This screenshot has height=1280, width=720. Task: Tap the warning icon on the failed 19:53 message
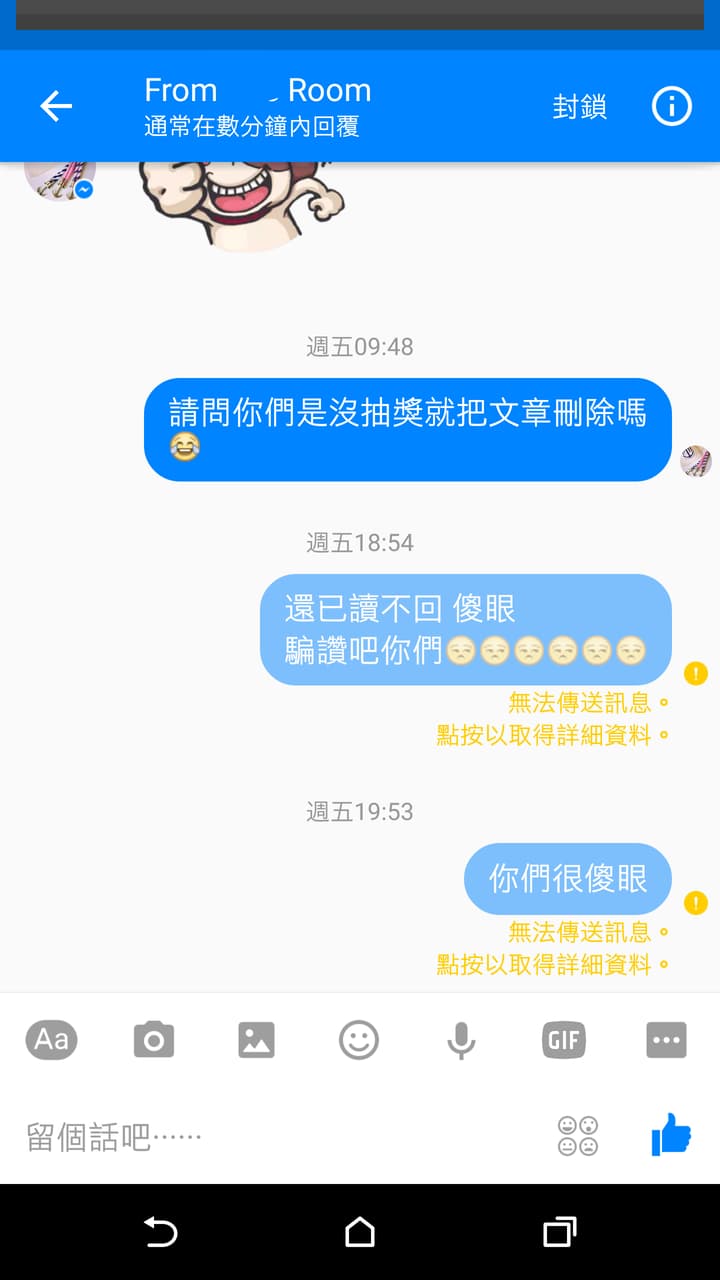pyautogui.click(x=696, y=902)
